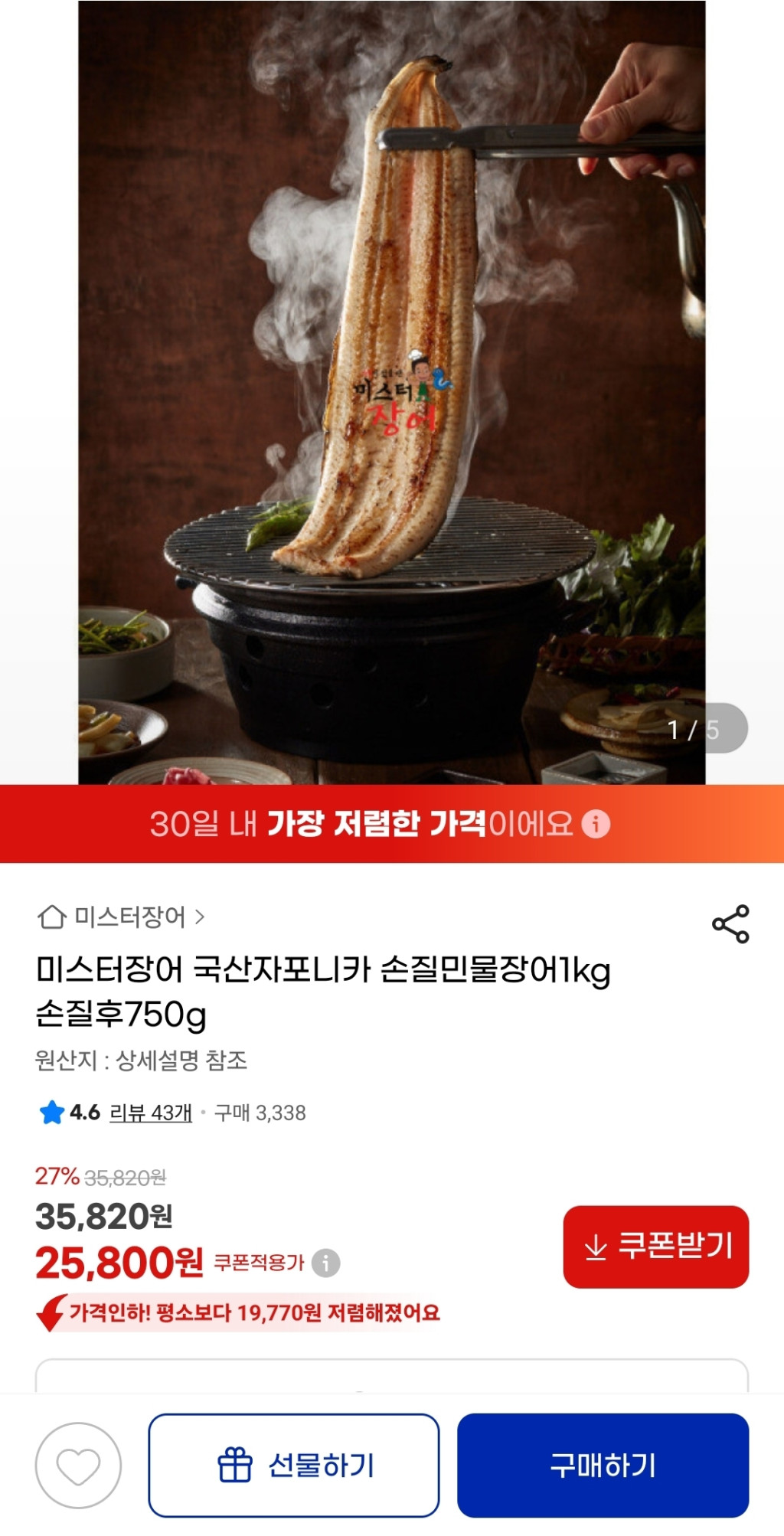Open the 리뷰 43개 reviews link
The width and height of the screenshot is (784, 1536).
click(x=151, y=1113)
